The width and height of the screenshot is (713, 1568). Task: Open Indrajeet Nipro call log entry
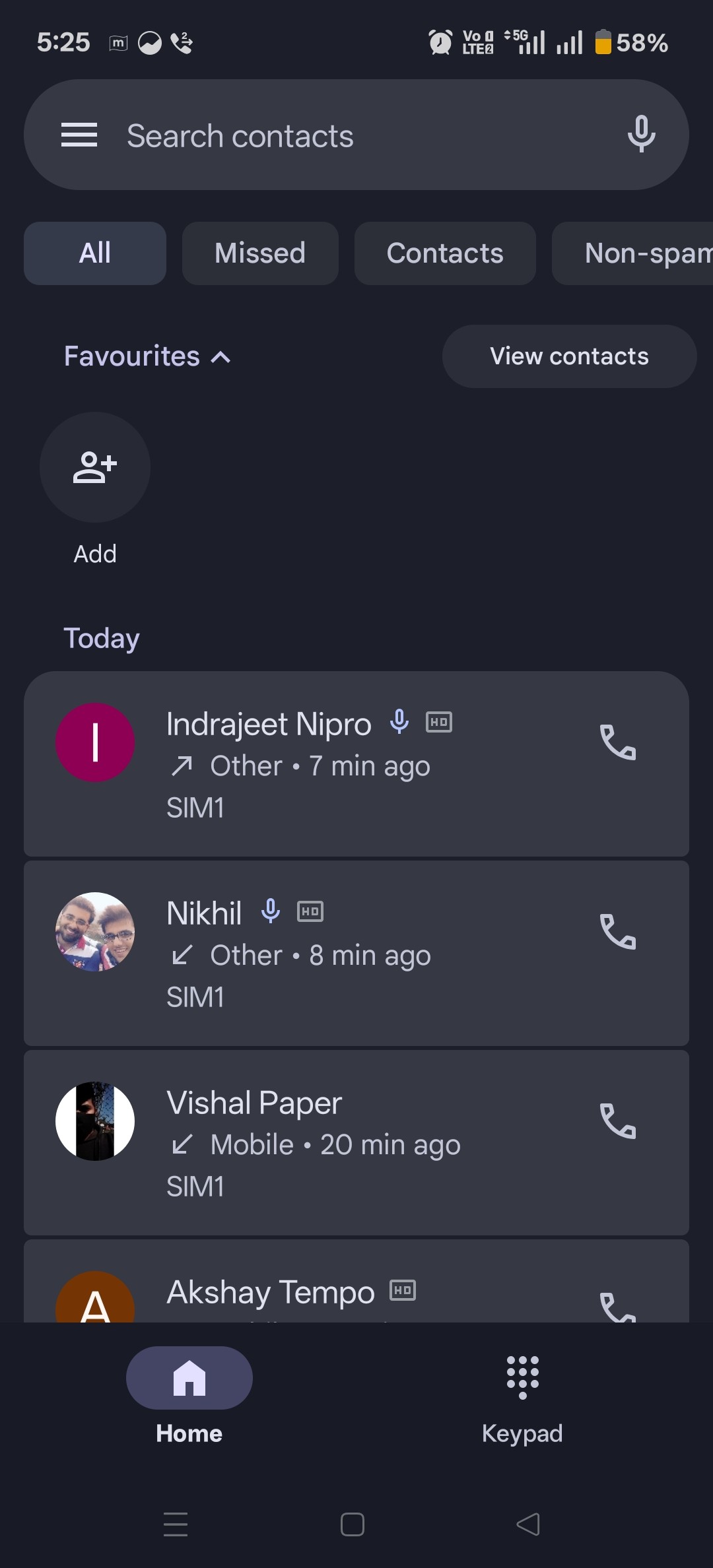[x=330, y=764]
